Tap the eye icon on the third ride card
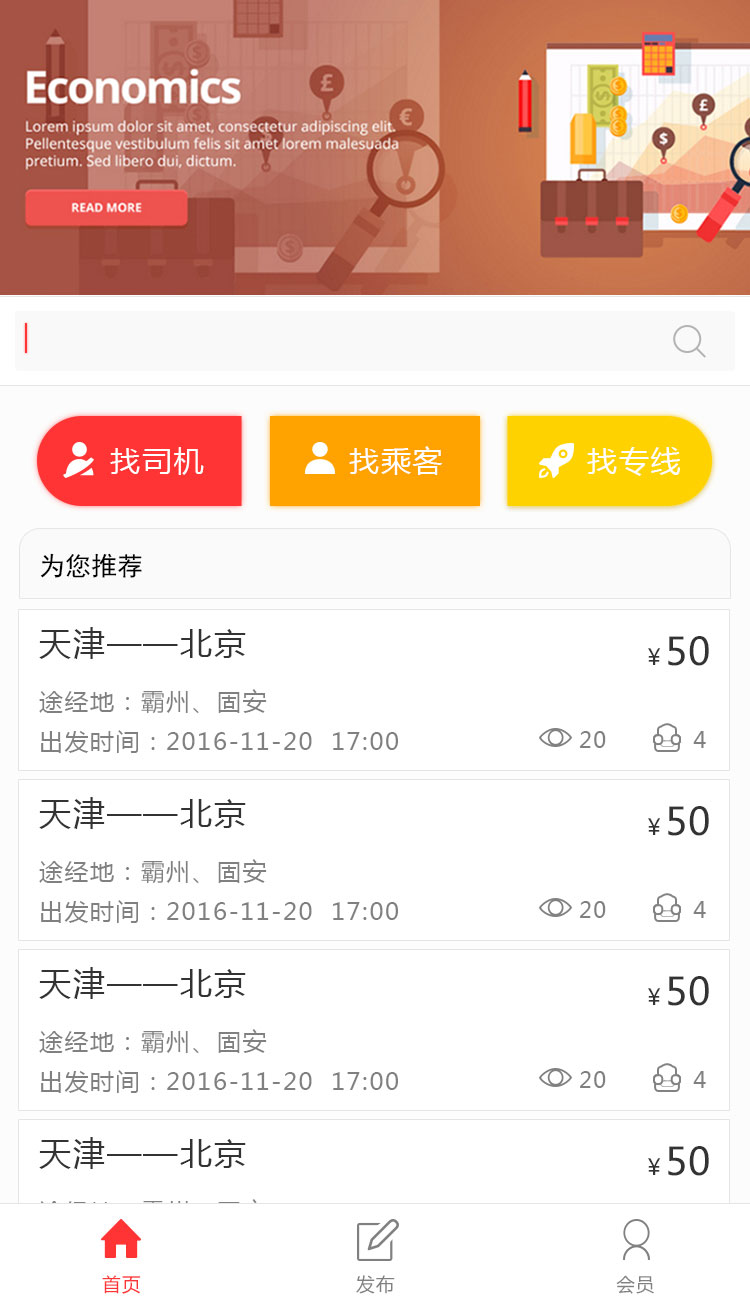The width and height of the screenshot is (750, 1300). (x=556, y=1079)
